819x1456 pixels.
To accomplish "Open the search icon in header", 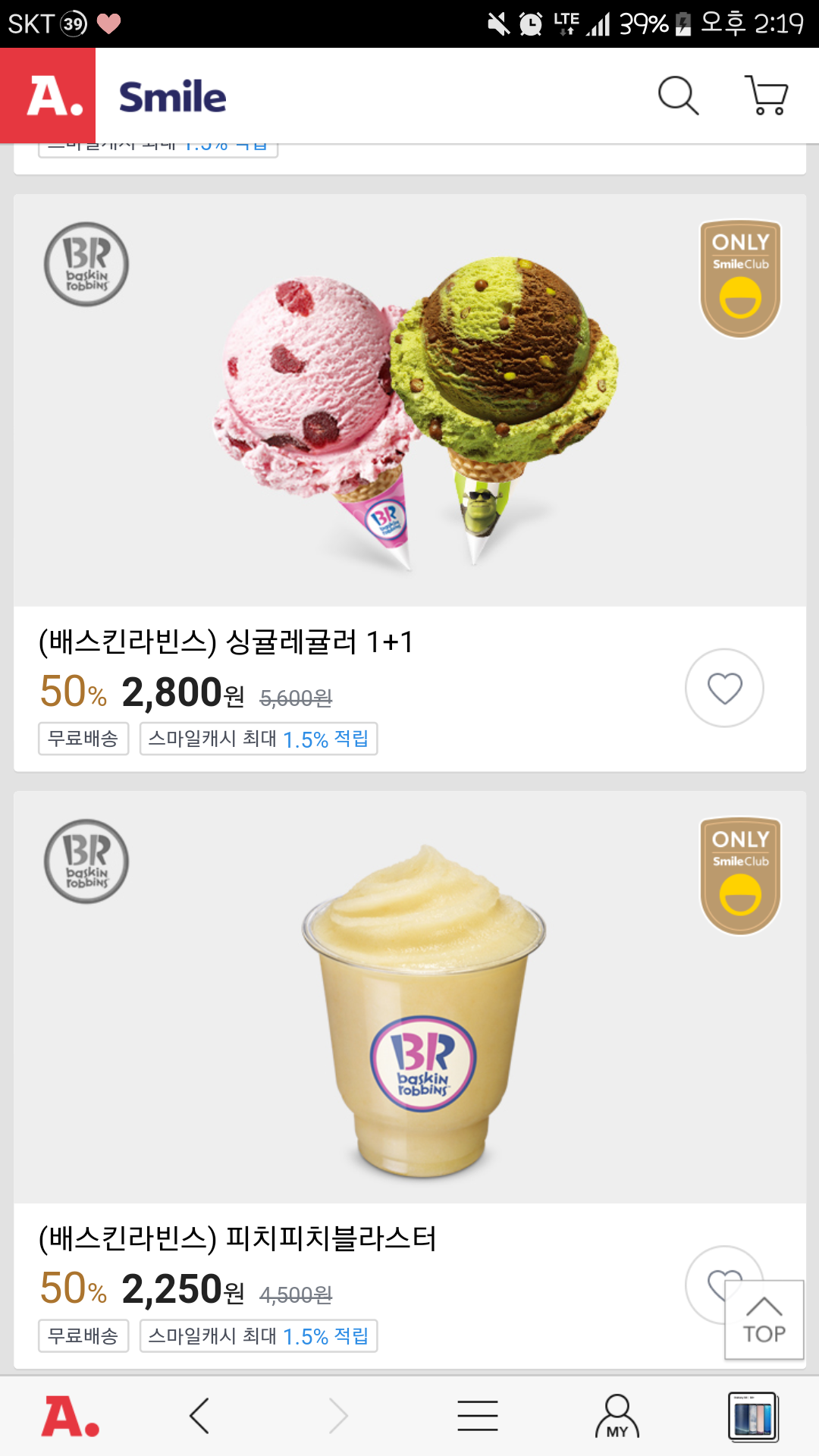I will pyautogui.click(x=678, y=96).
